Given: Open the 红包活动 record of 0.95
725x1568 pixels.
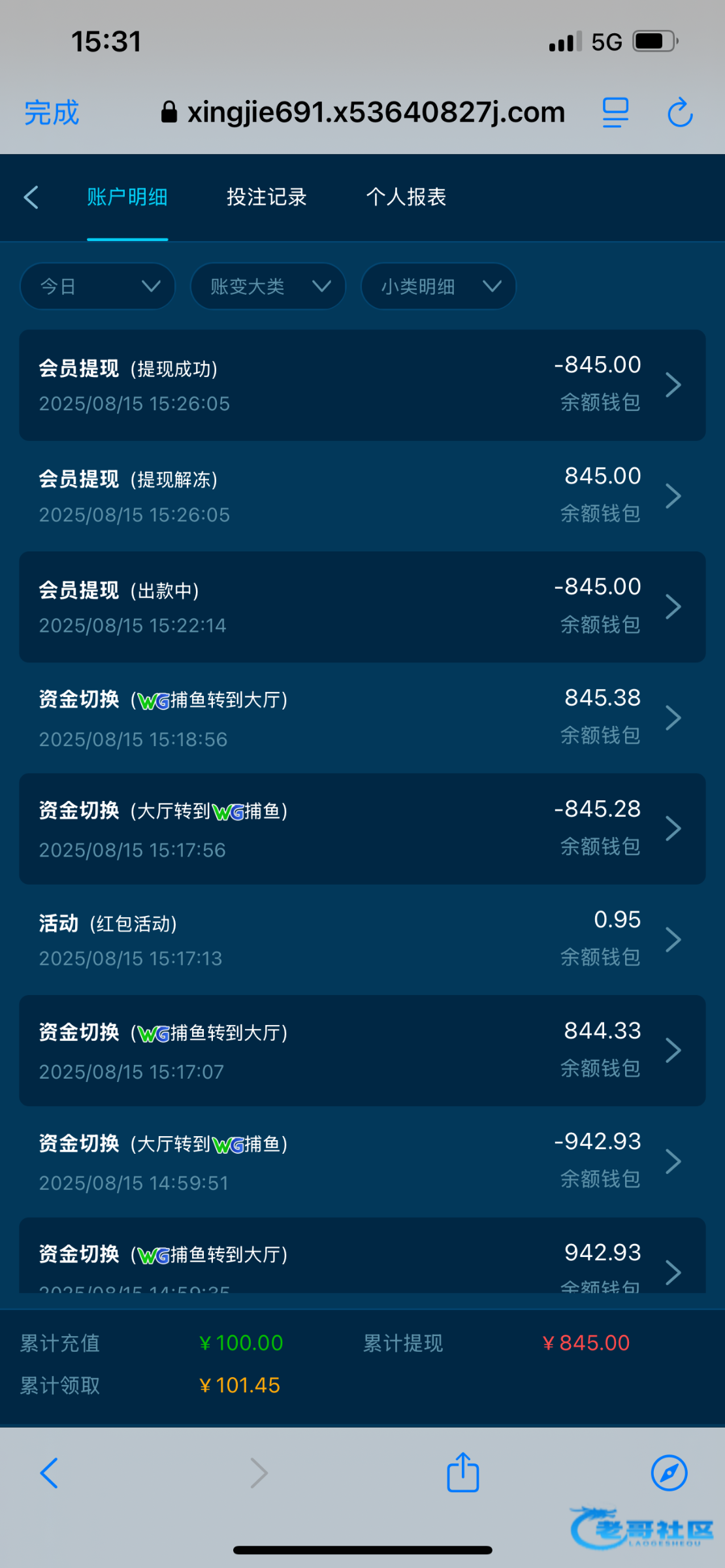Looking at the screenshot, I should tap(362, 940).
